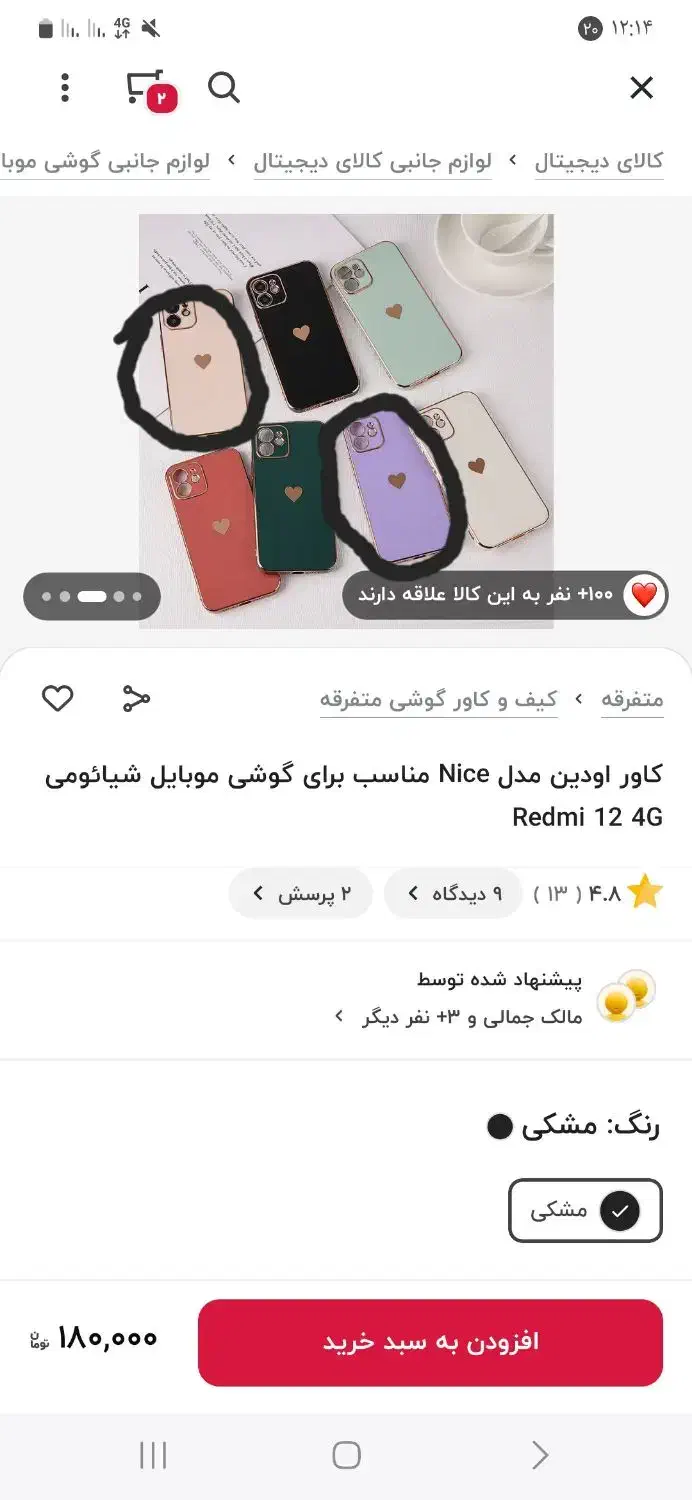The image size is (692, 1500).
Task: Open the کیف و کاور گوشی متفرقه category
Action: [438, 698]
